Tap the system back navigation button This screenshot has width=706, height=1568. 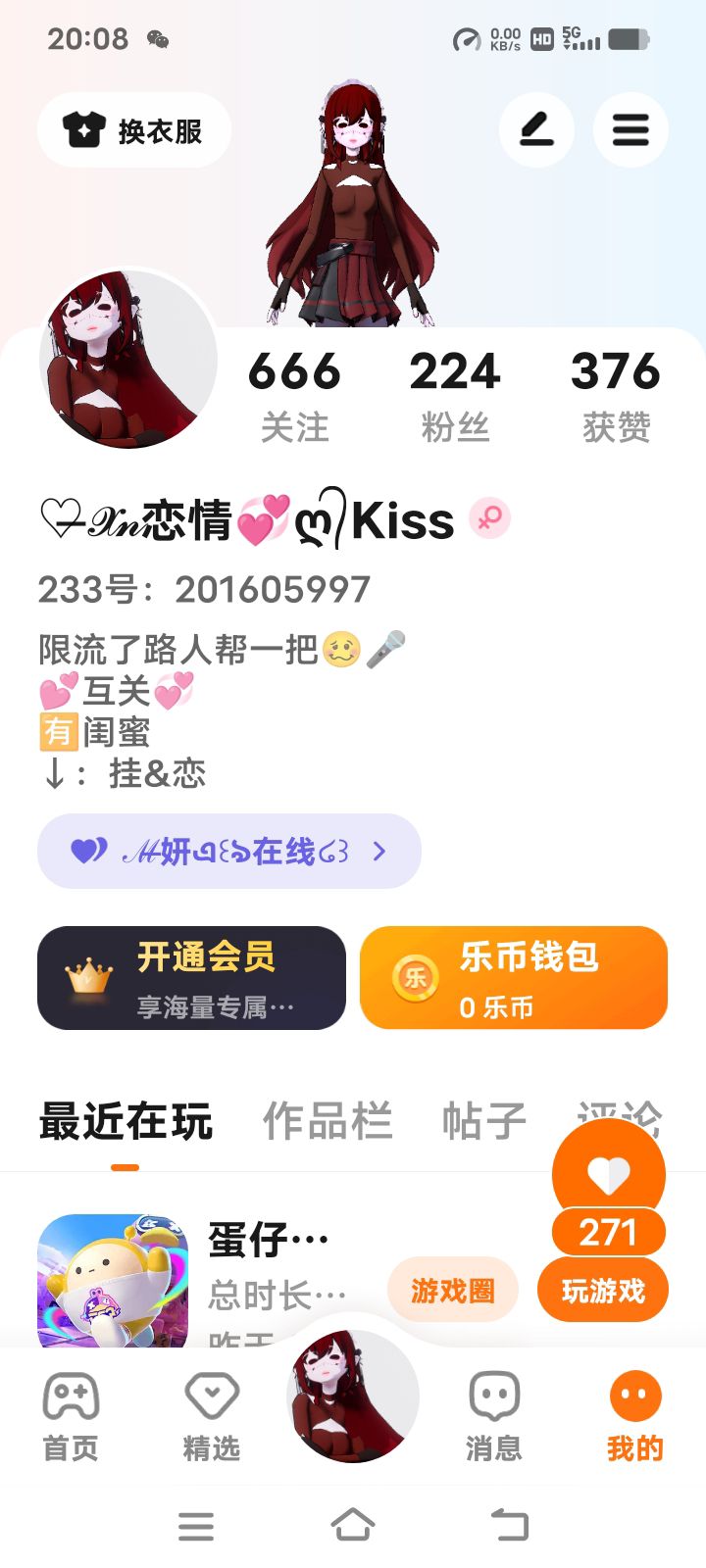tap(510, 1525)
